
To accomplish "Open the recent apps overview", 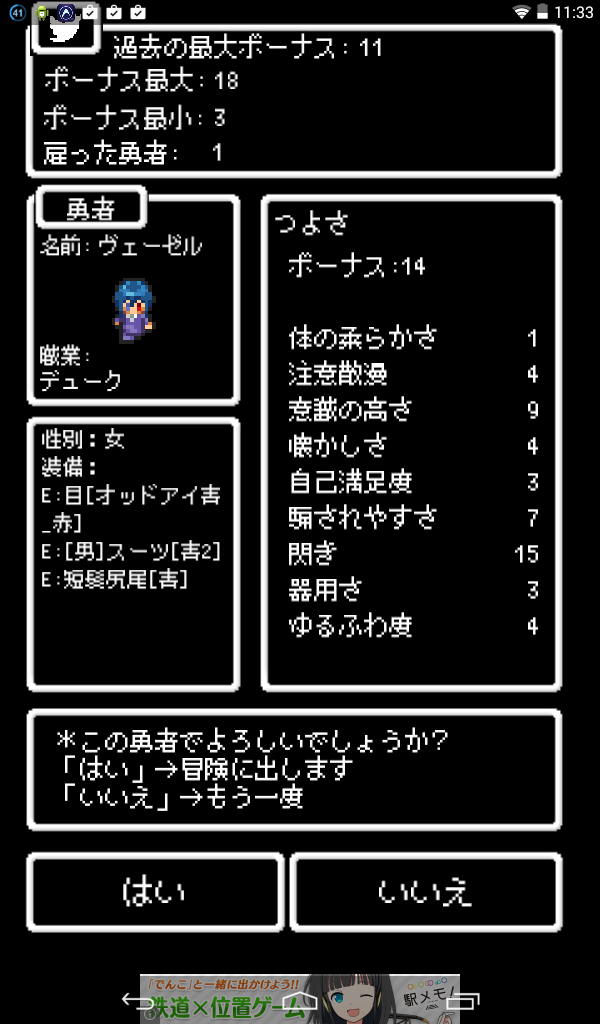I will tap(463, 999).
